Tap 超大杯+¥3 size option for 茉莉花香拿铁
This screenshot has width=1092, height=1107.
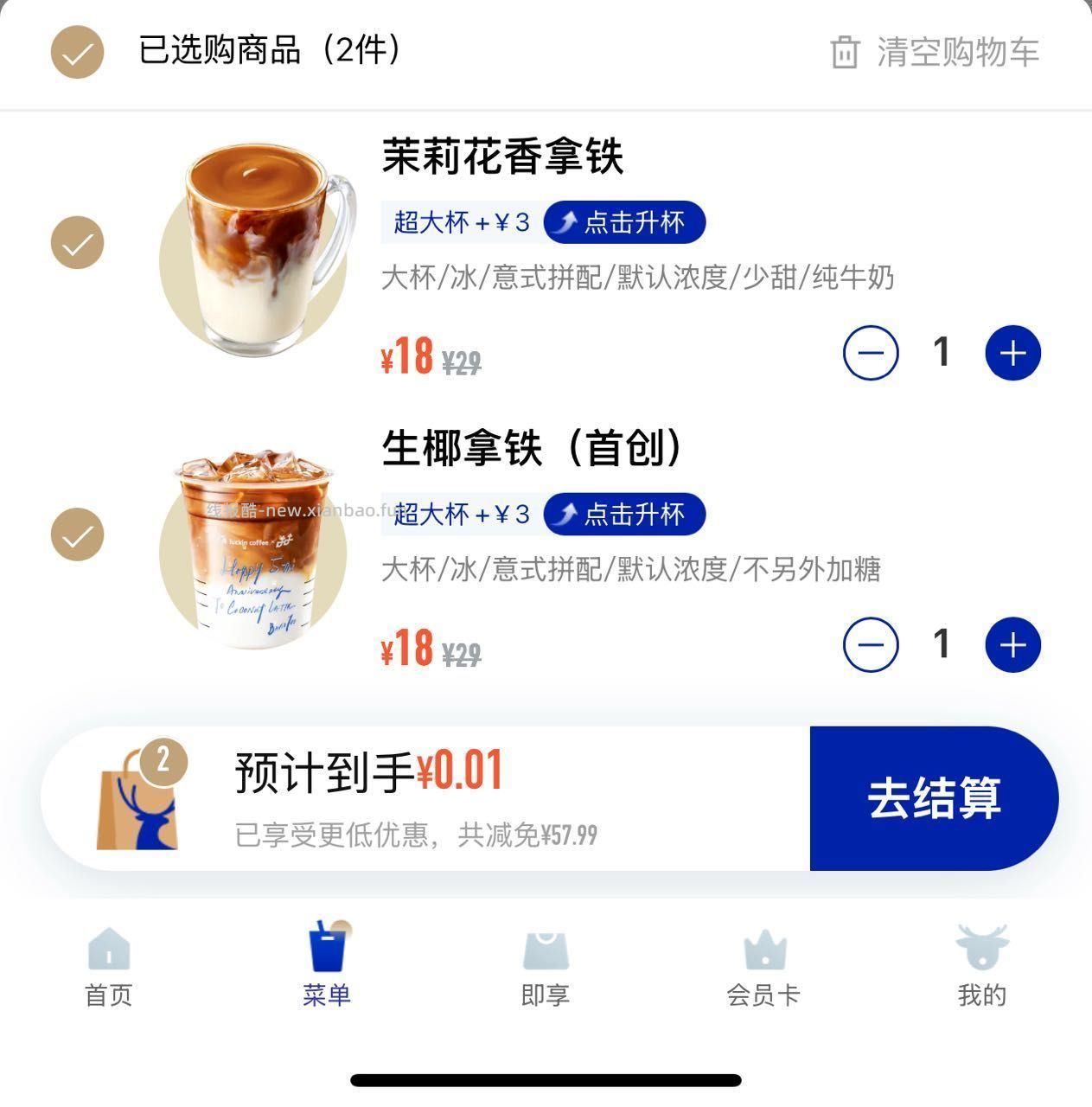(459, 222)
